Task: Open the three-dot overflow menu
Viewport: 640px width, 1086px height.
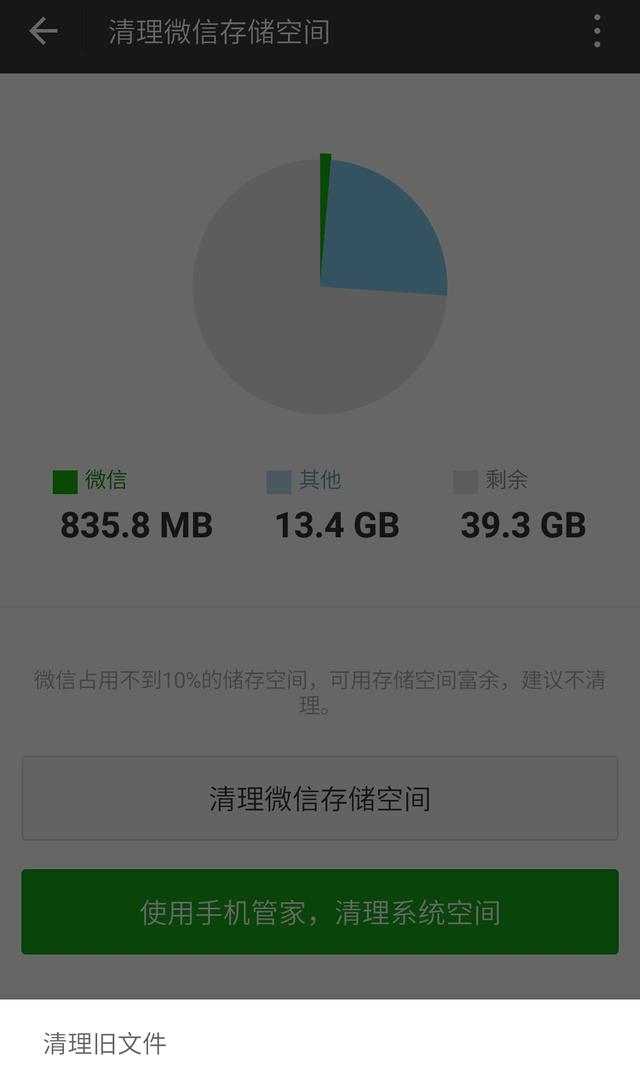Action: click(x=597, y=32)
